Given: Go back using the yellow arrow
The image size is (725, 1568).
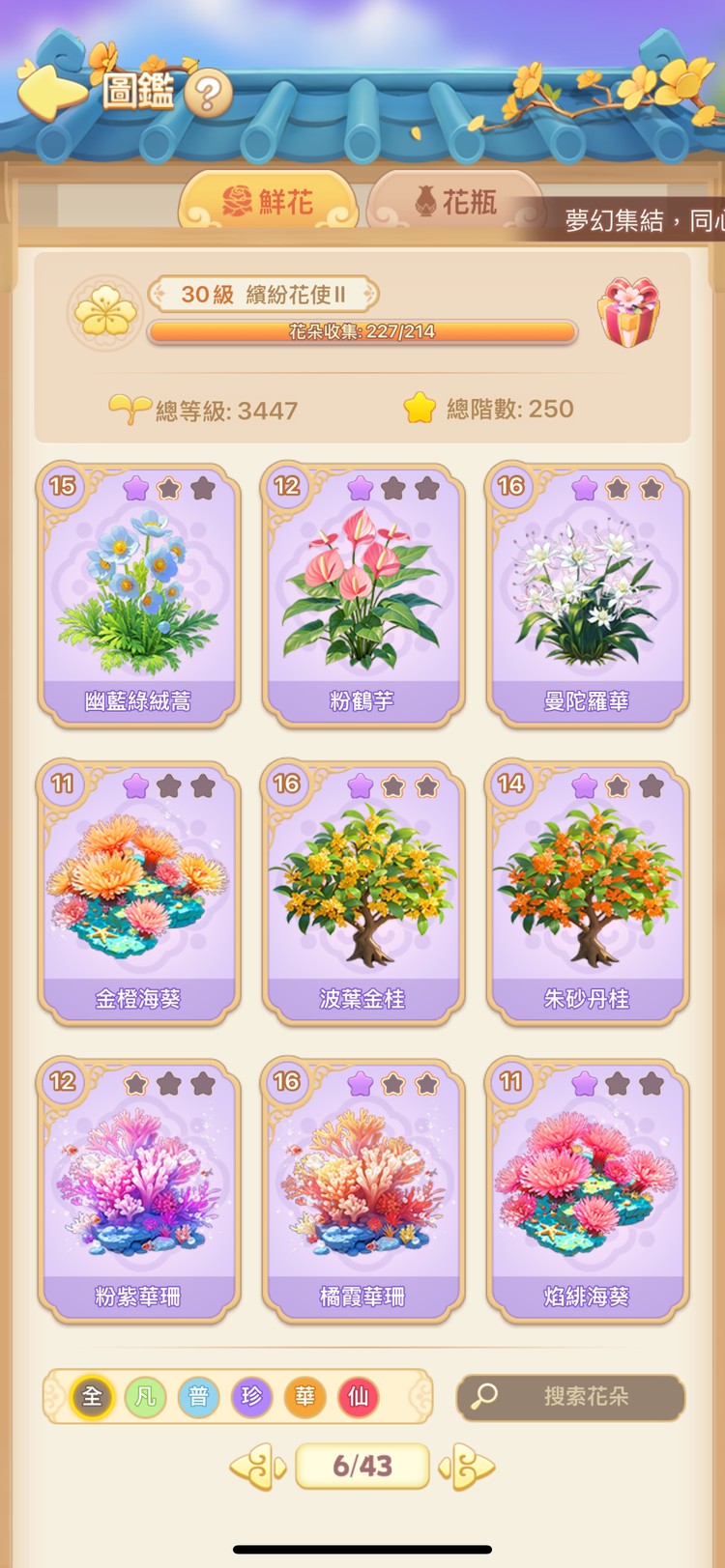Looking at the screenshot, I should pos(52,91).
